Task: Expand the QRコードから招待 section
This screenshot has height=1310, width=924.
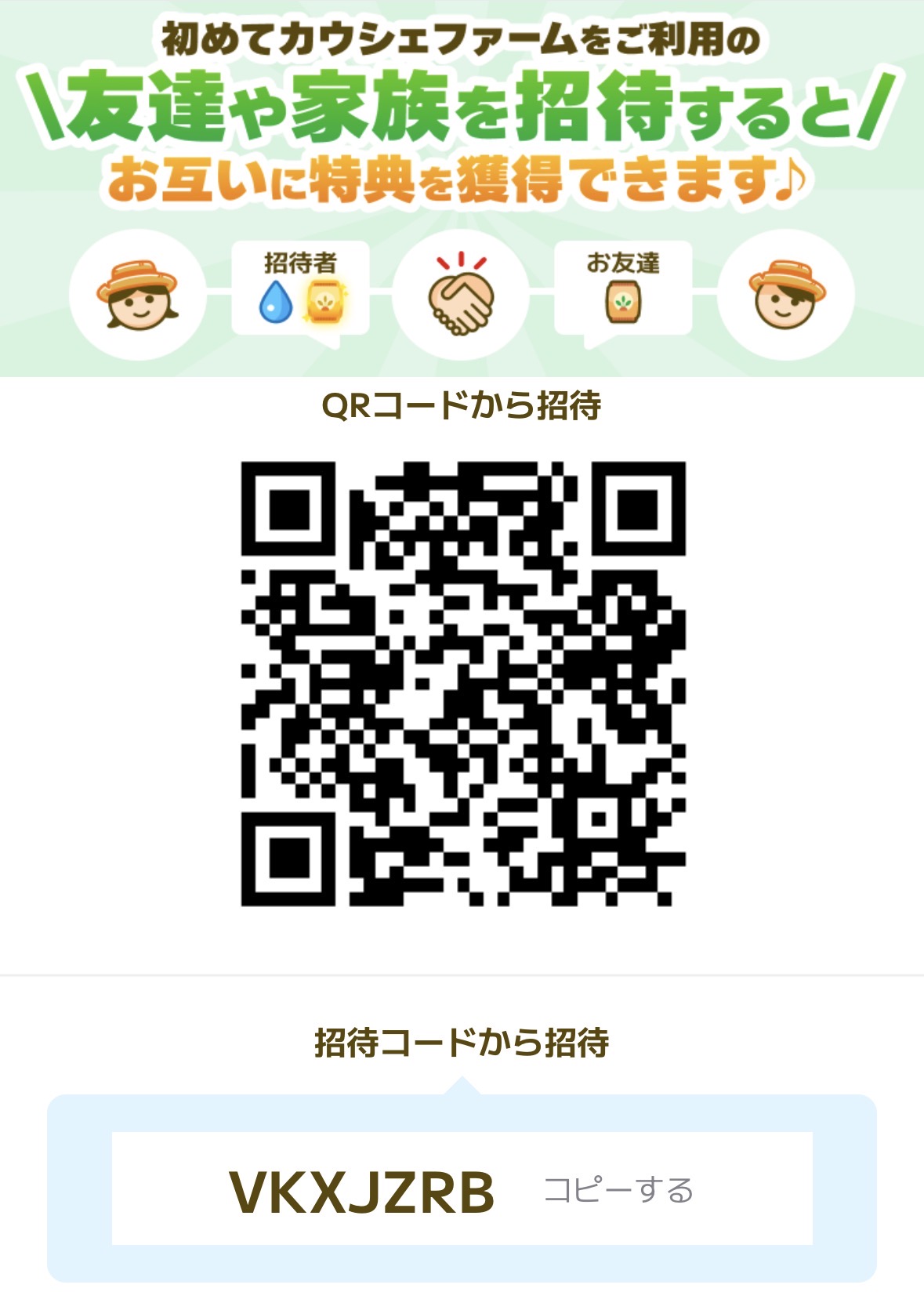Action: 462,404
